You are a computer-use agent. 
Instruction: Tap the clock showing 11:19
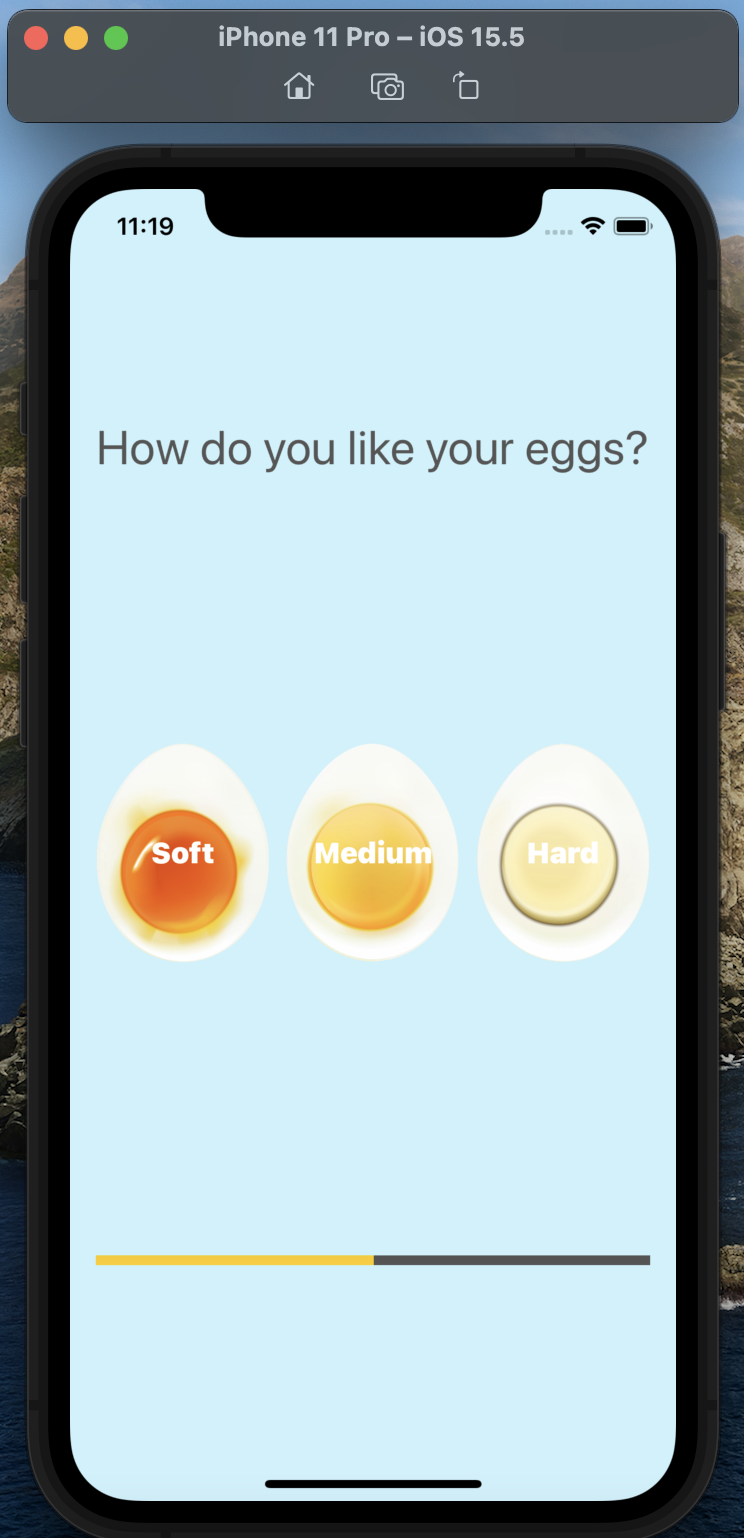click(144, 226)
